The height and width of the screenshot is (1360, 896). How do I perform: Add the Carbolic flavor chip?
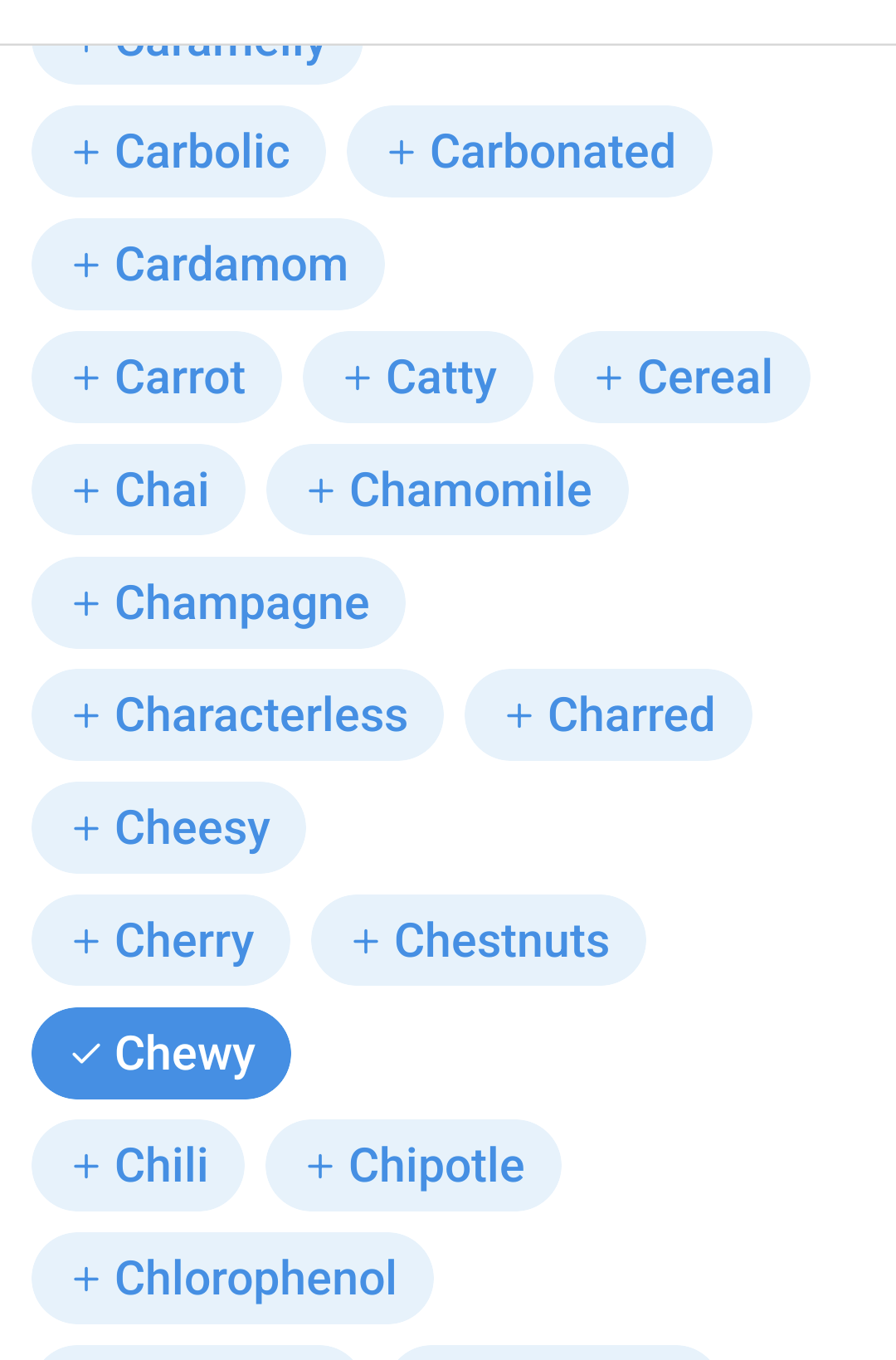[178, 152]
